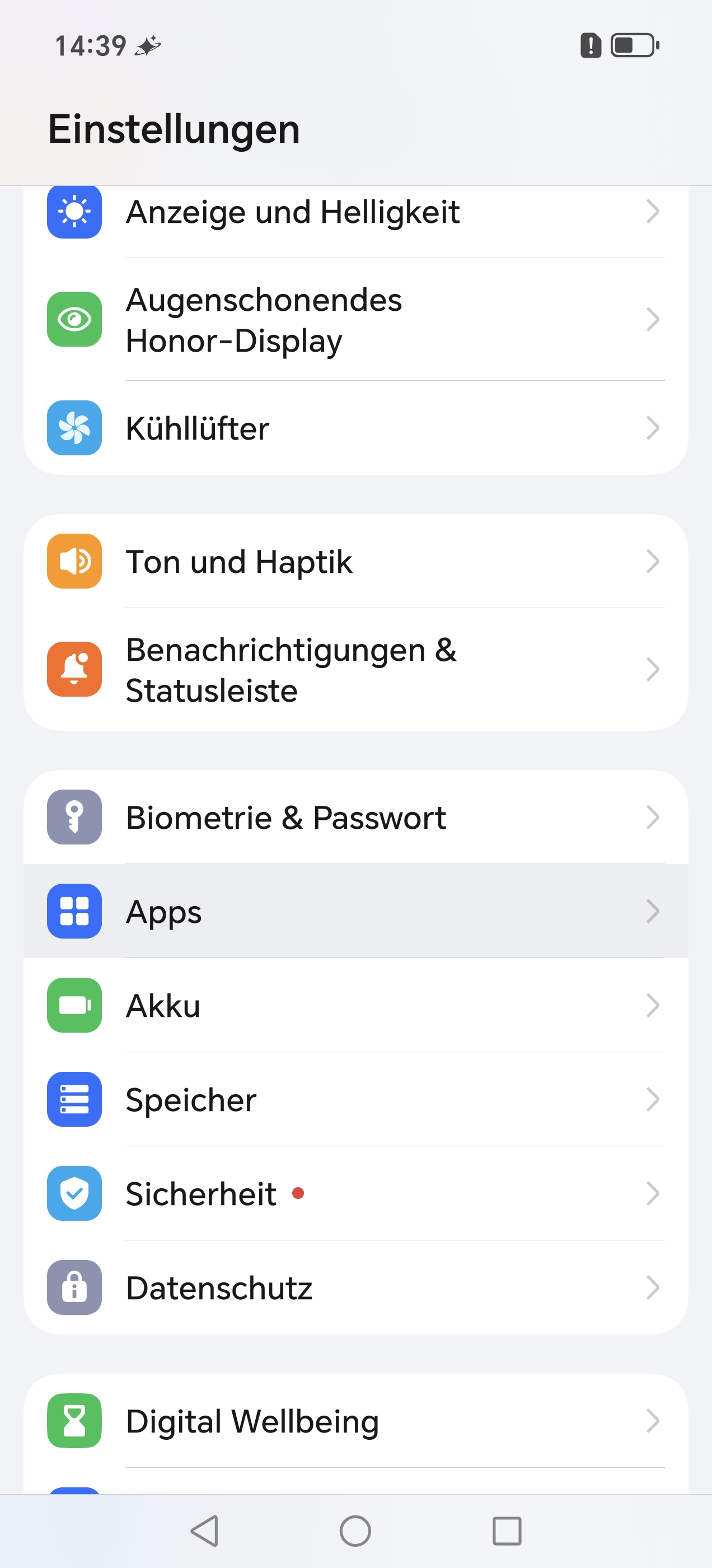This screenshot has width=712, height=1568.
Task: Go to Benachrichtigungen & Statusleiste
Action: click(355, 670)
